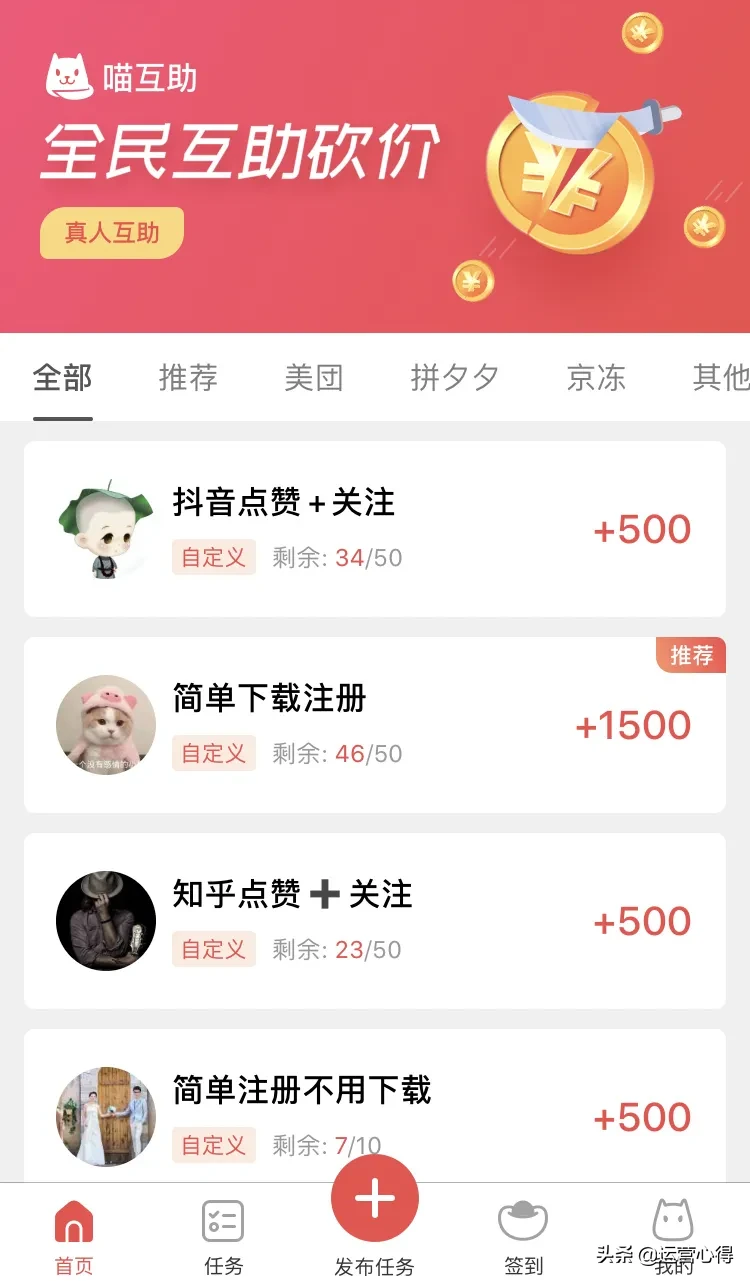750x1281 pixels.
Task: Select the 拼夕夕 category tab
Action: click(454, 378)
